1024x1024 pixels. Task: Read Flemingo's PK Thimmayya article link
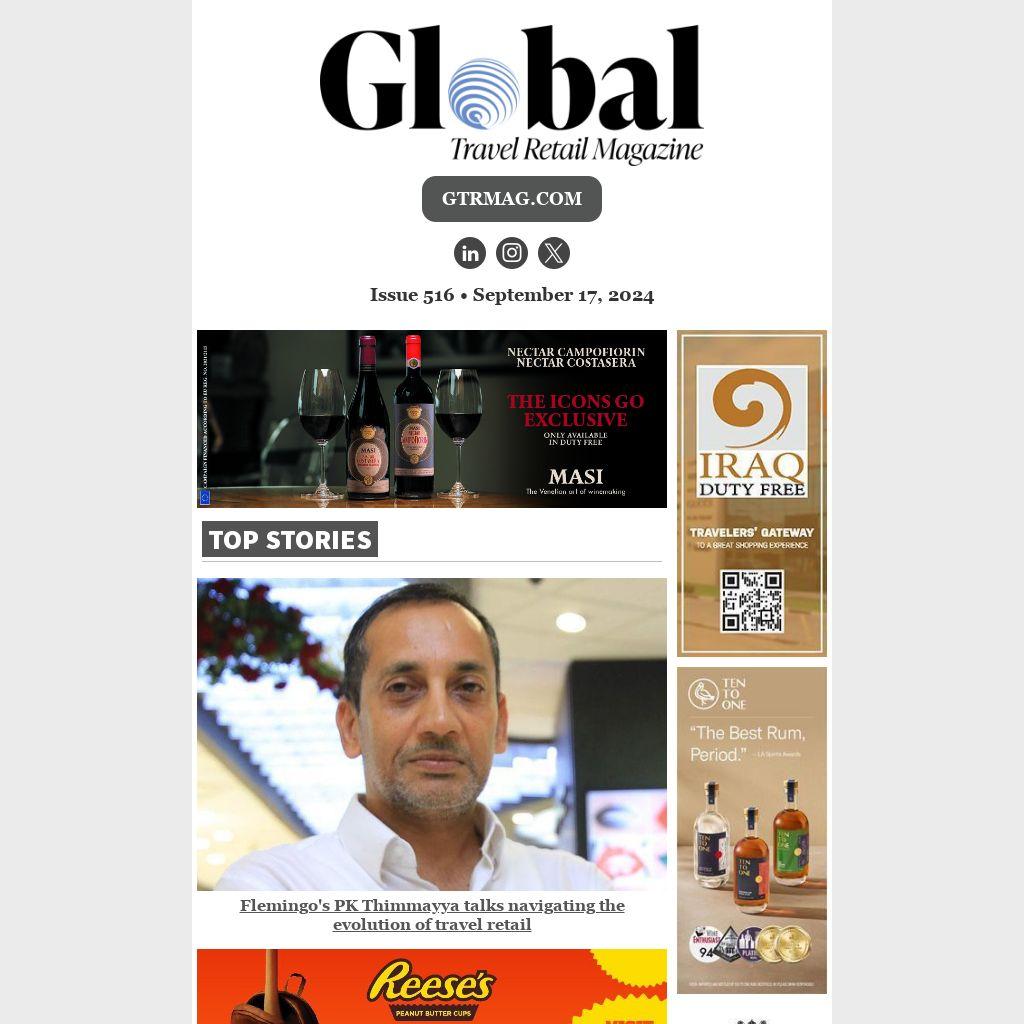point(431,915)
